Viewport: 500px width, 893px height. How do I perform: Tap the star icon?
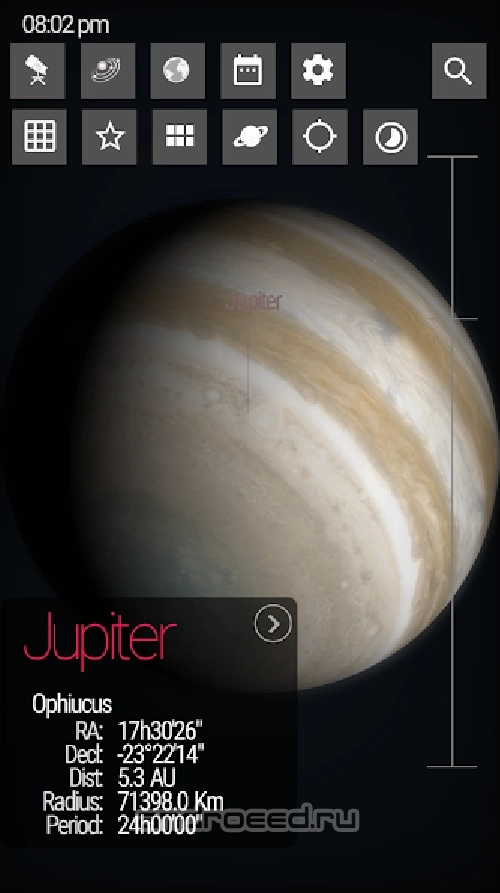pyautogui.click(x=109, y=137)
